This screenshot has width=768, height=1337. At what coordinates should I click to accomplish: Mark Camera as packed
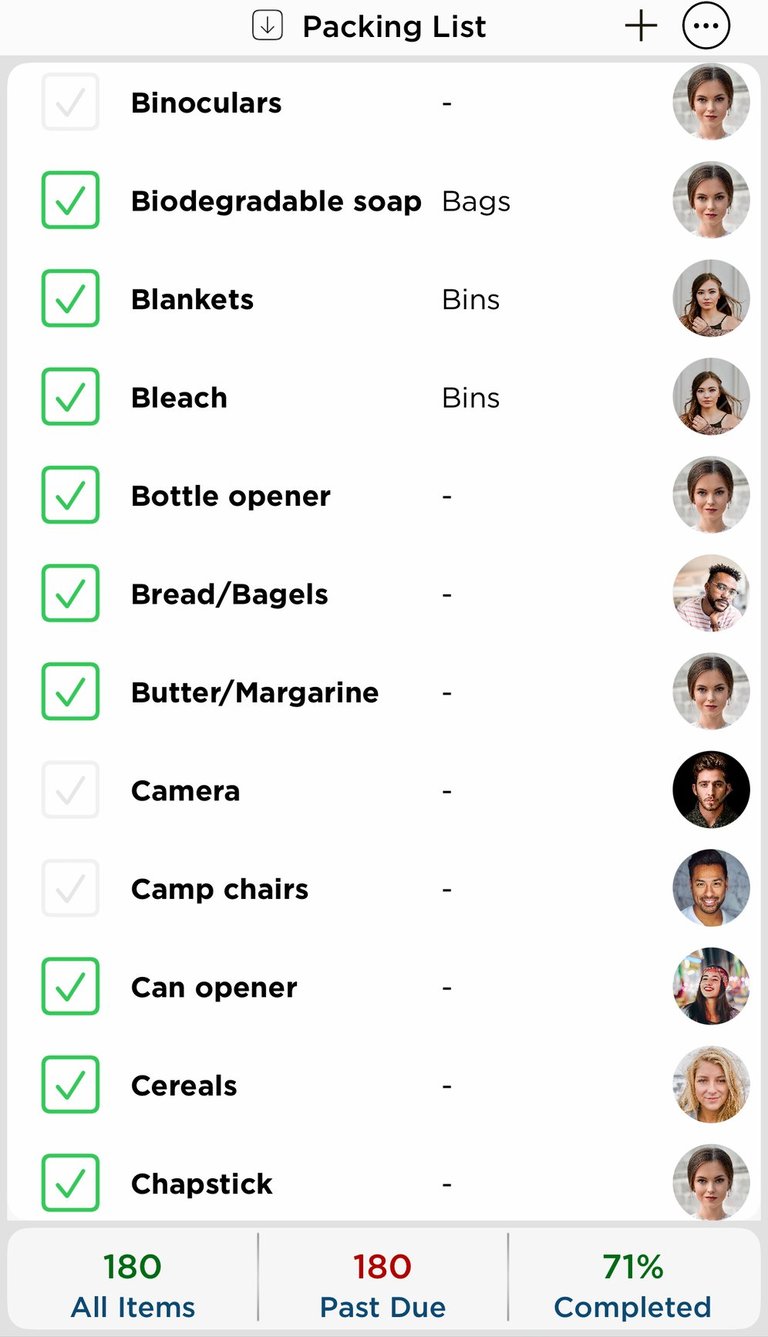pyautogui.click(x=70, y=790)
